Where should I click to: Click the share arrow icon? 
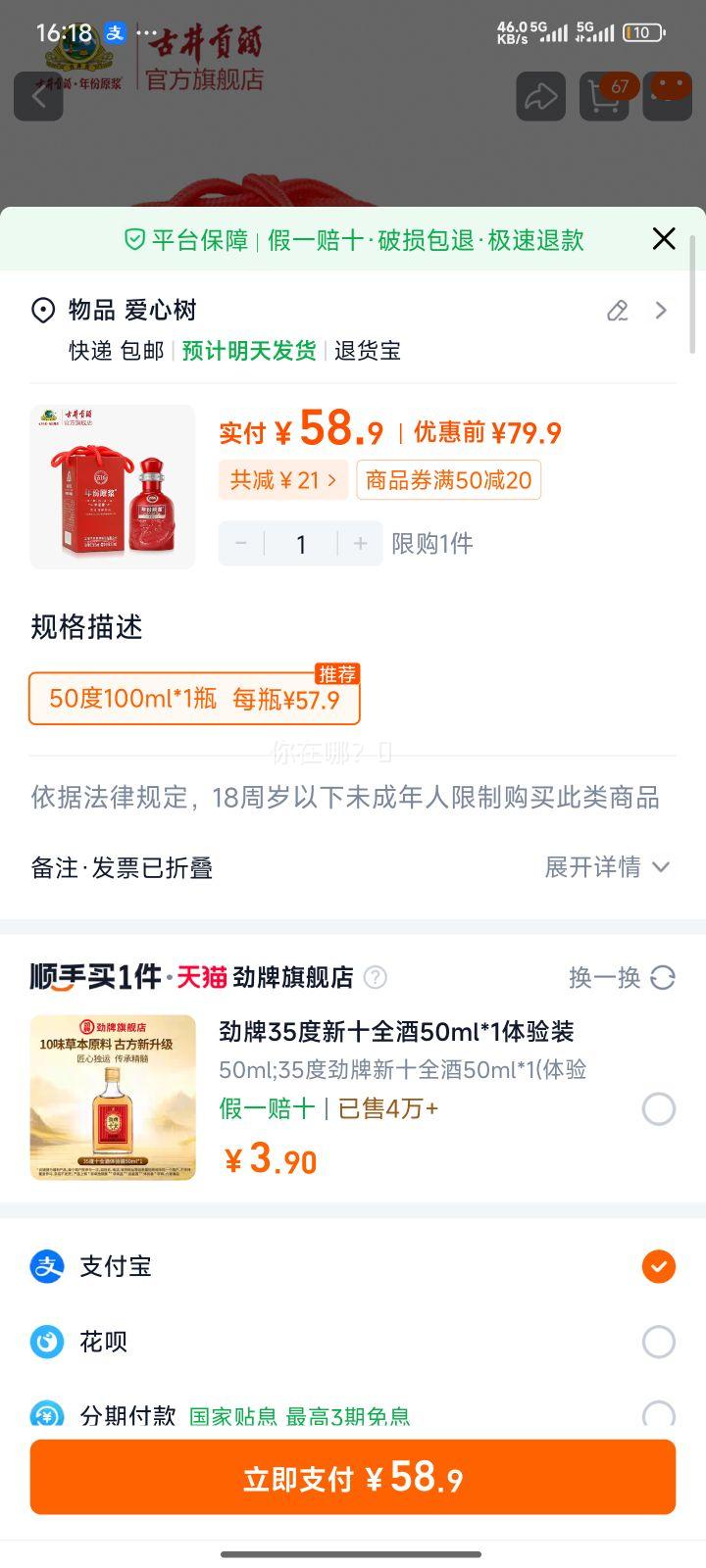coord(540,97)
